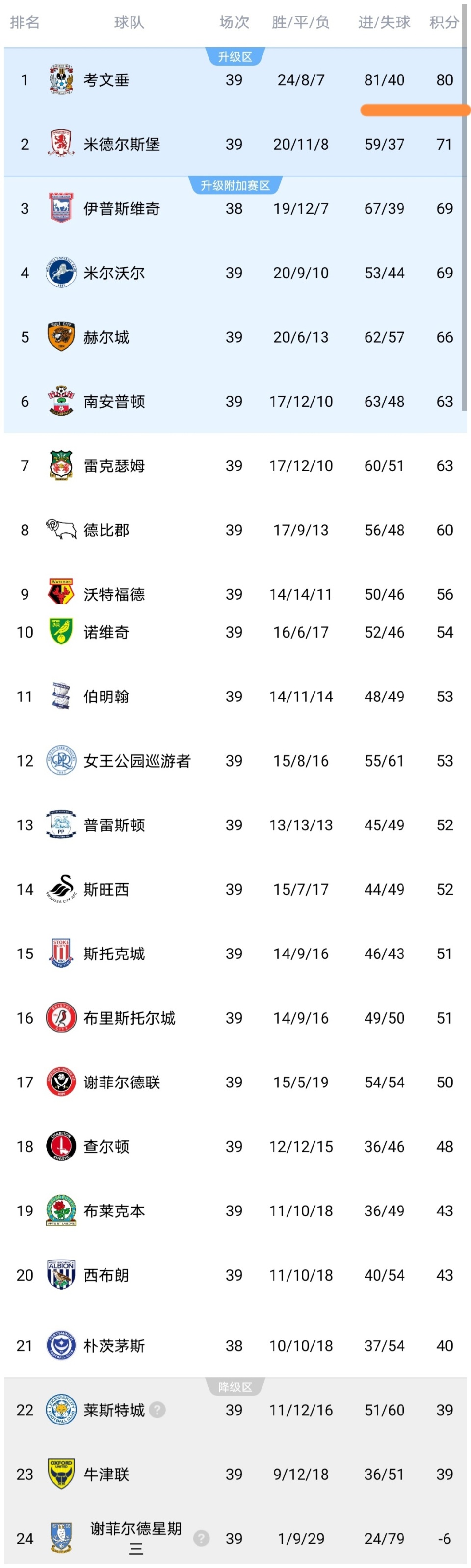Select 谢菲尔德联 in the table
This screenshot has height=1568, width=471.
(122, 1082)
